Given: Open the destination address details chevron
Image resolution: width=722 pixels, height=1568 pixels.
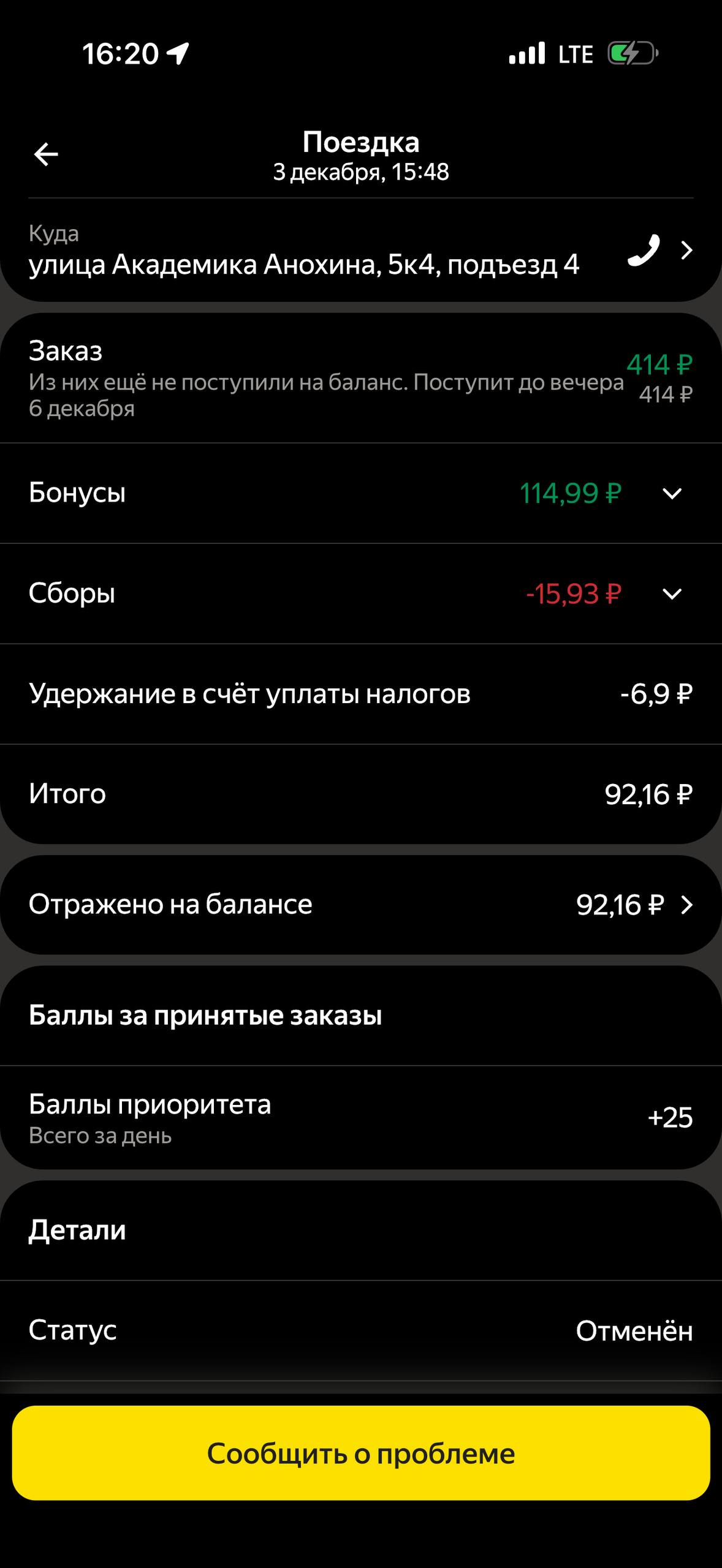Looking at the screenshot, I should 687,250.
